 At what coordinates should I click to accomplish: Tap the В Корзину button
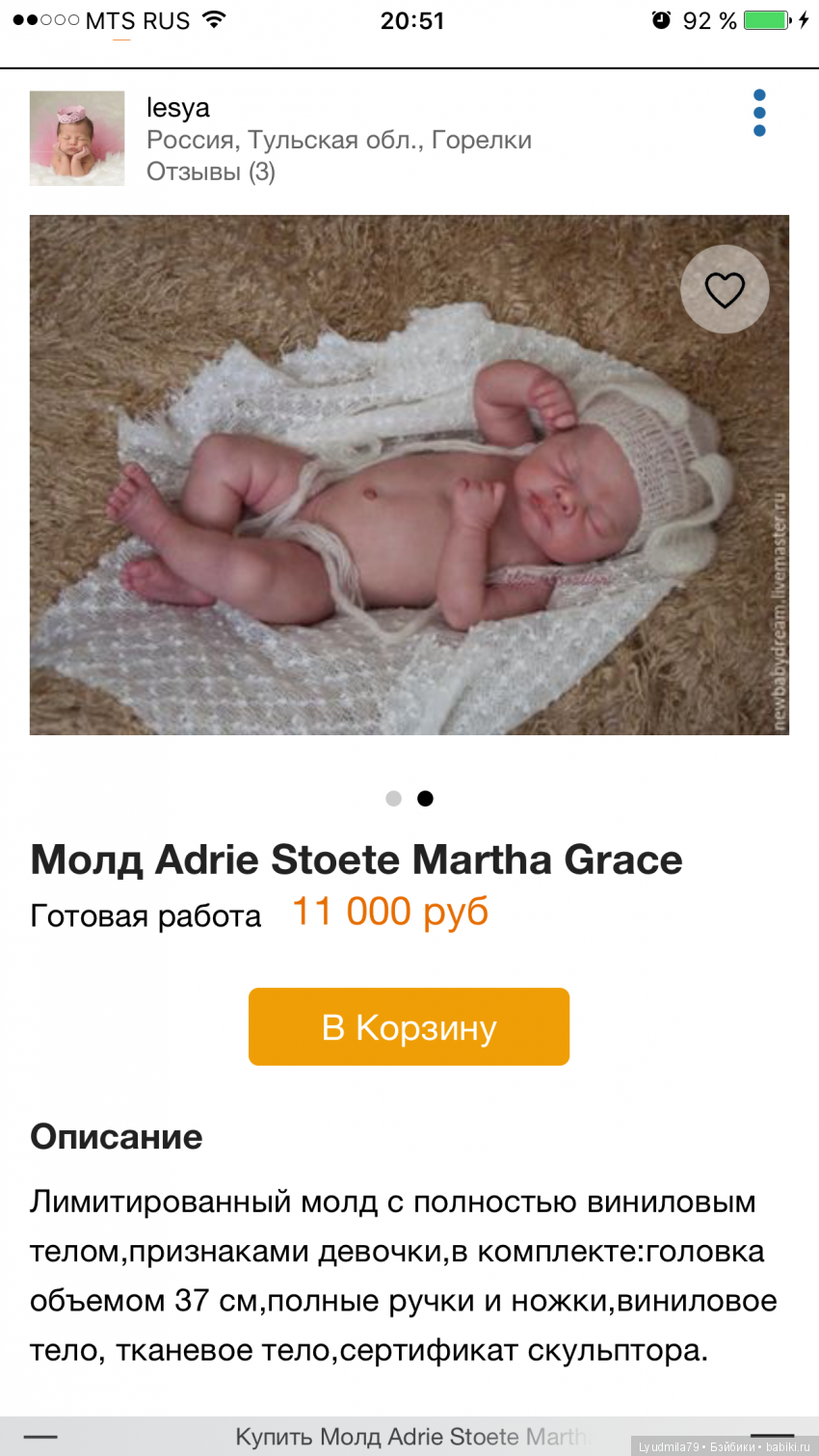[409, 1027]
